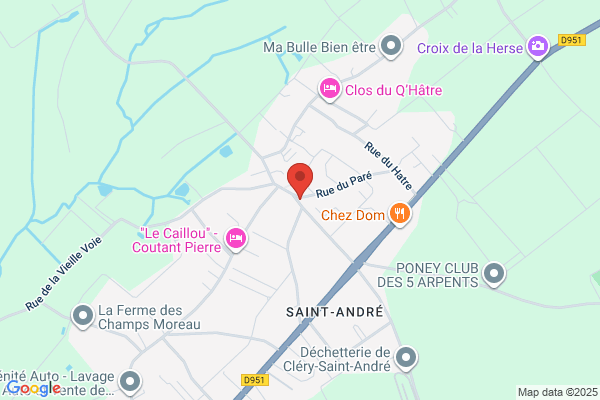Tap the red location pin on Rue du Paré
The width and height of the screenshot is (600, 400).
tap(300, 180)
